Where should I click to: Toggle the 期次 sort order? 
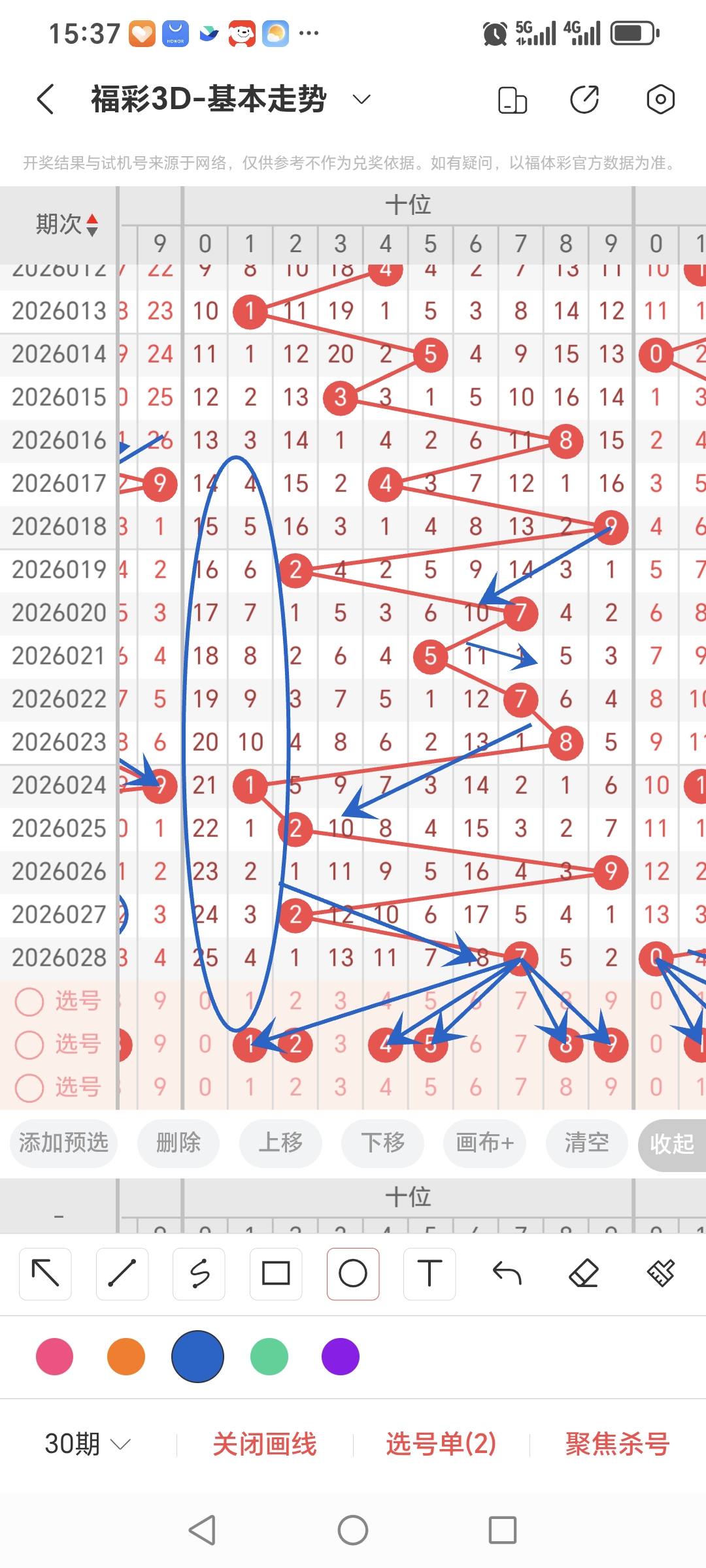click(x=67, y=224)
